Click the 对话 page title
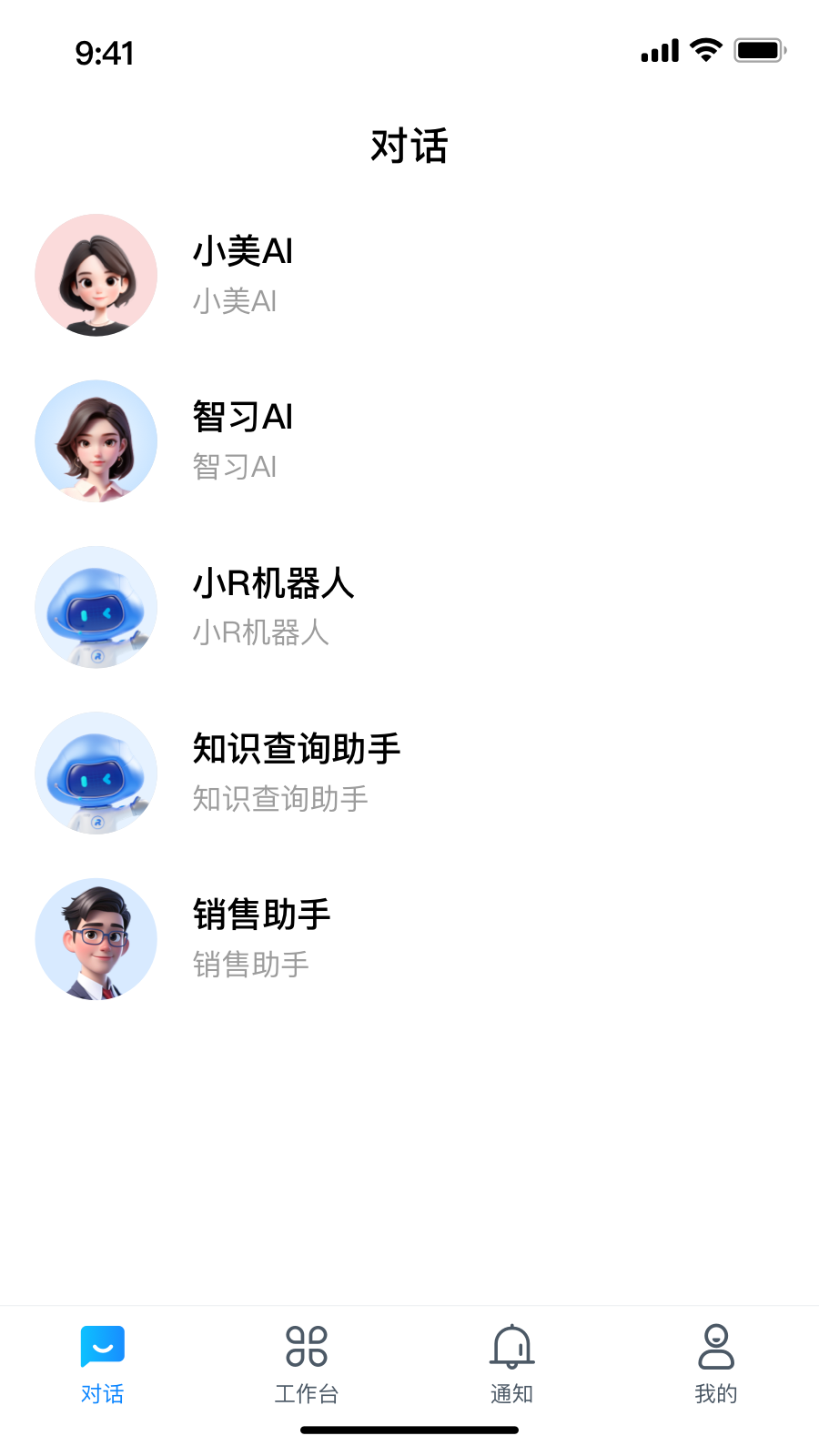 [409, 146]
